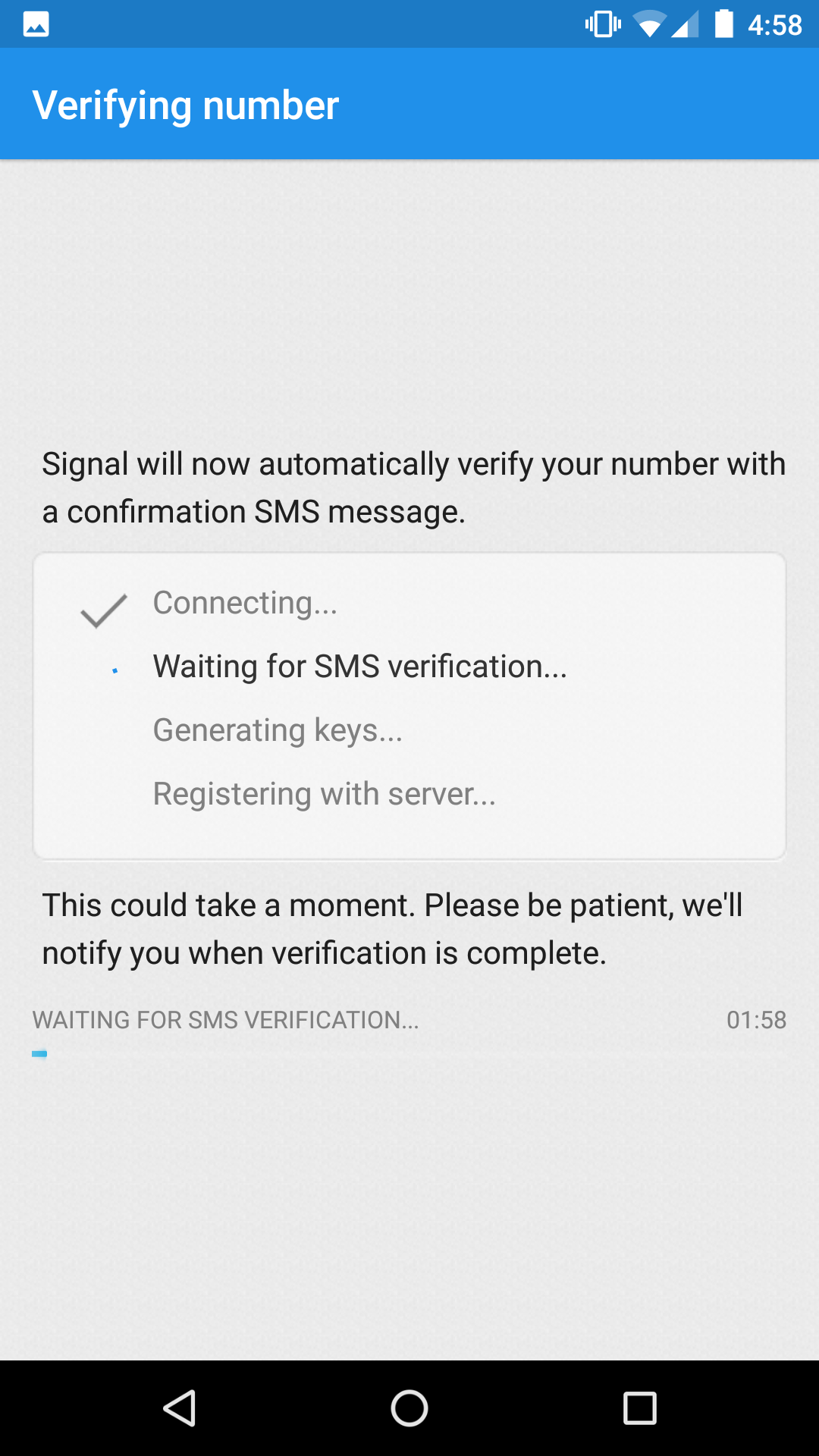Open the recent apps overview

[x=639, y=1408]
